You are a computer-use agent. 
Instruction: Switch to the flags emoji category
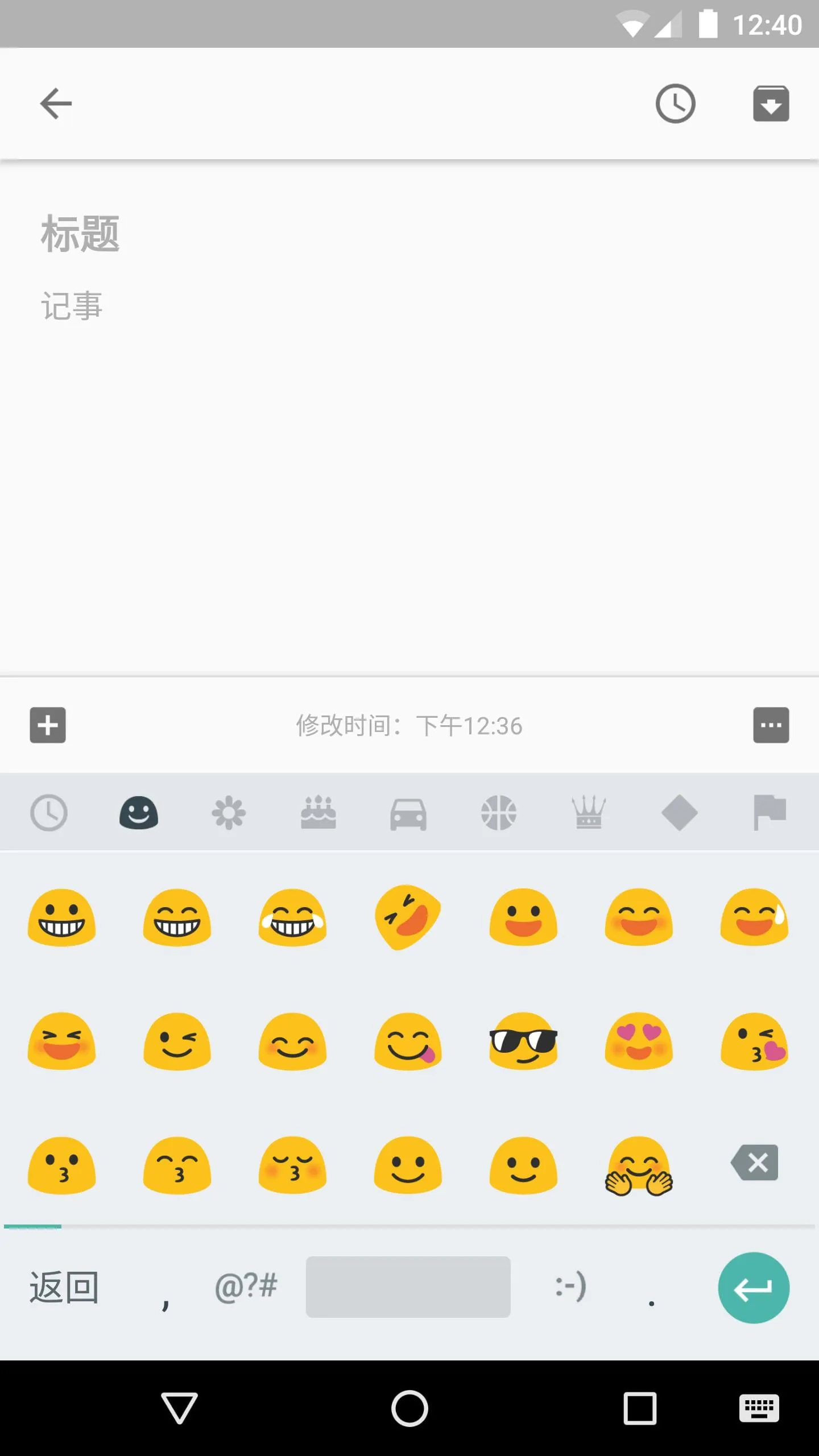[768, 812]
